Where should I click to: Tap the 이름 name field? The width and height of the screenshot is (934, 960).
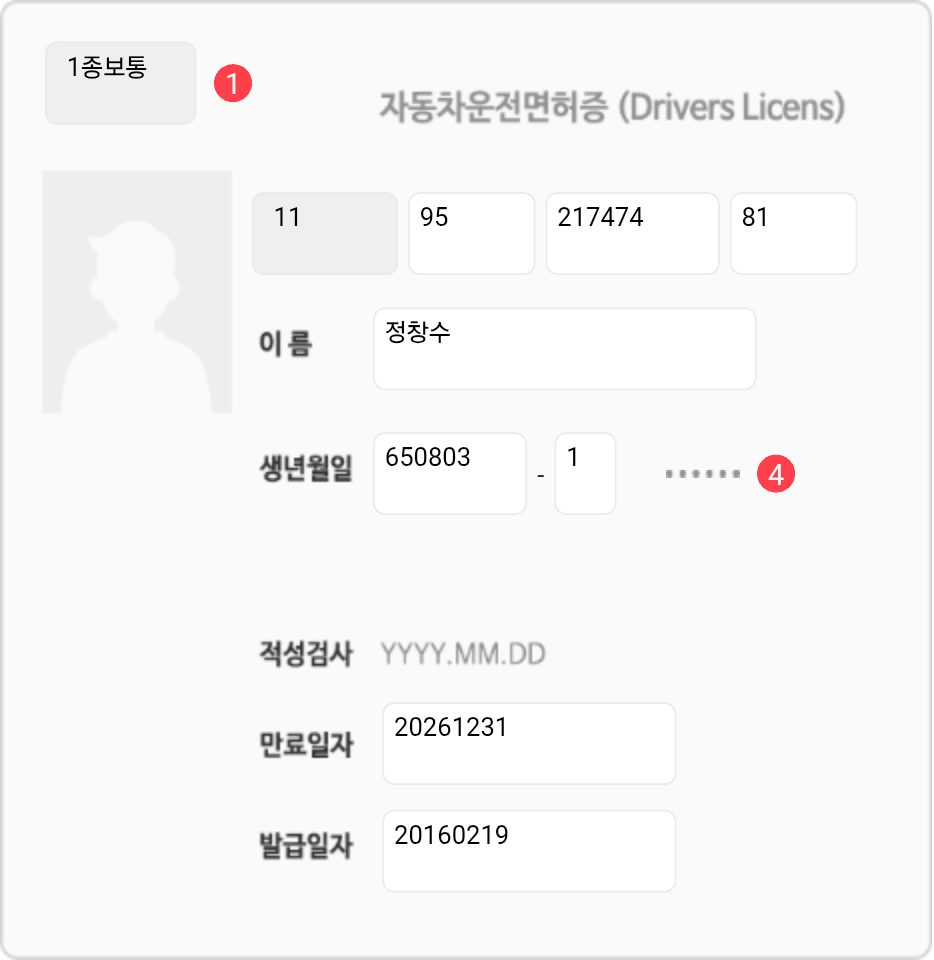(564, 348)
